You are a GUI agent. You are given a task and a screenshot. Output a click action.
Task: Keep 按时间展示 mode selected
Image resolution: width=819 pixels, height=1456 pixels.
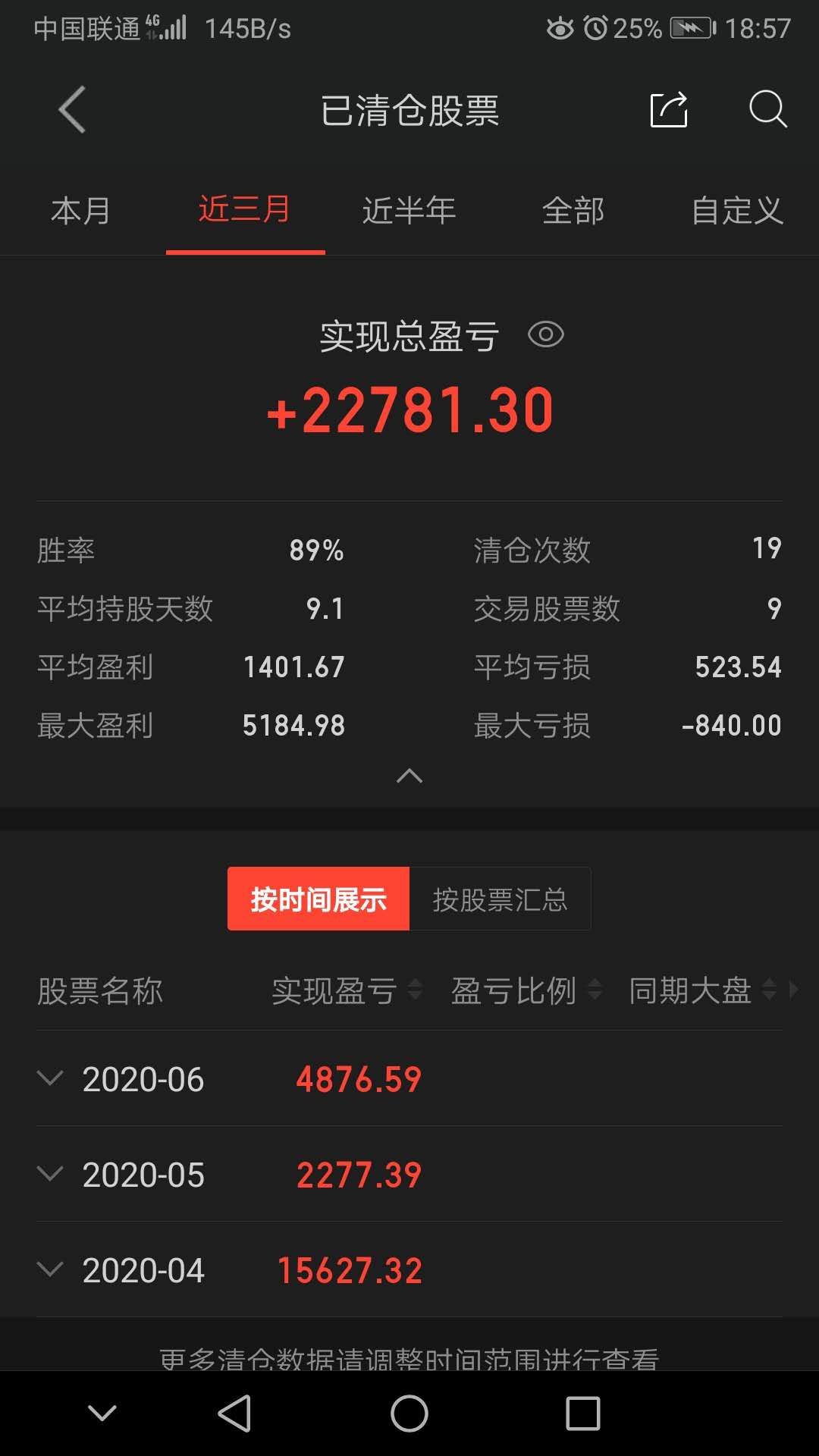(x=318, y=898)
